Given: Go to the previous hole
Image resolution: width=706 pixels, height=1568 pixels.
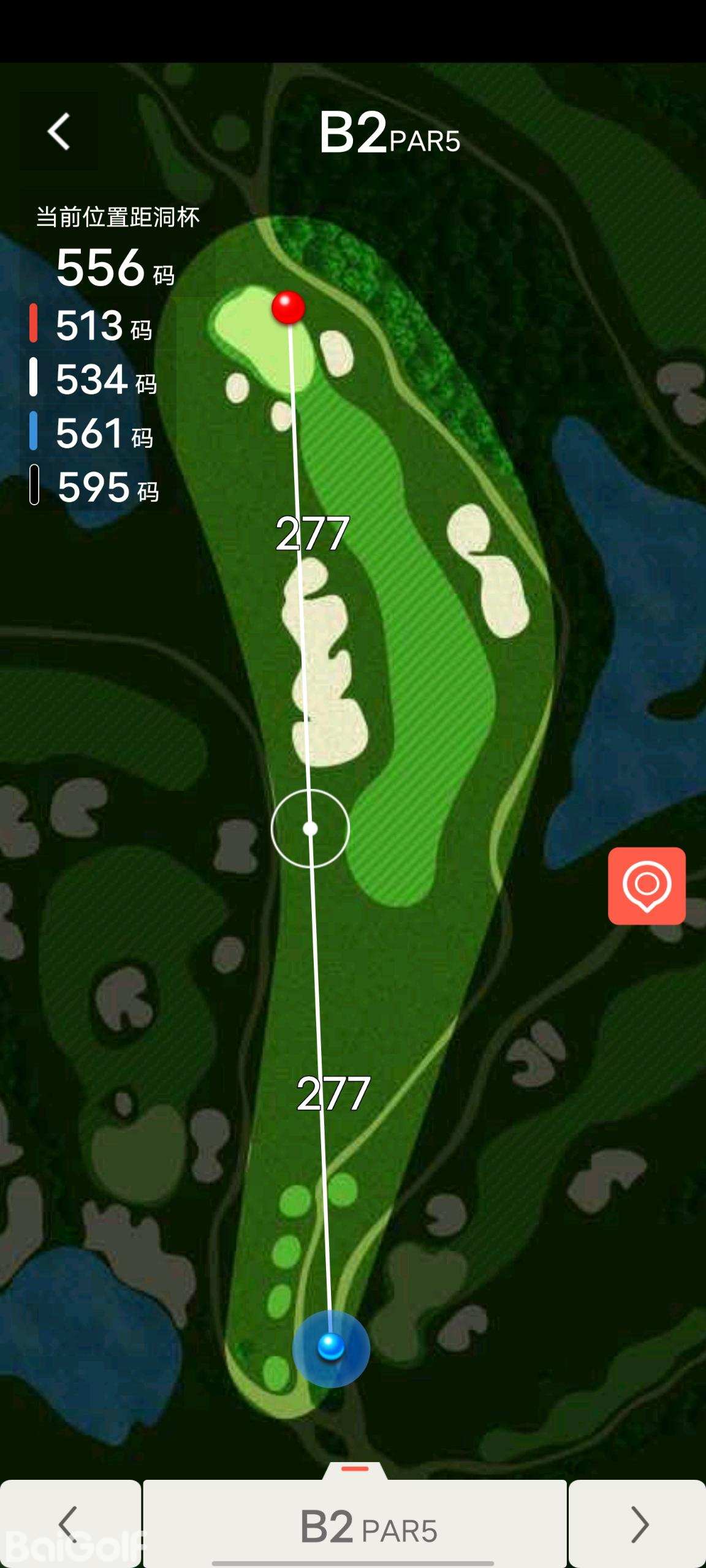Looking at the screenshot, I should tap(70, 1524).
